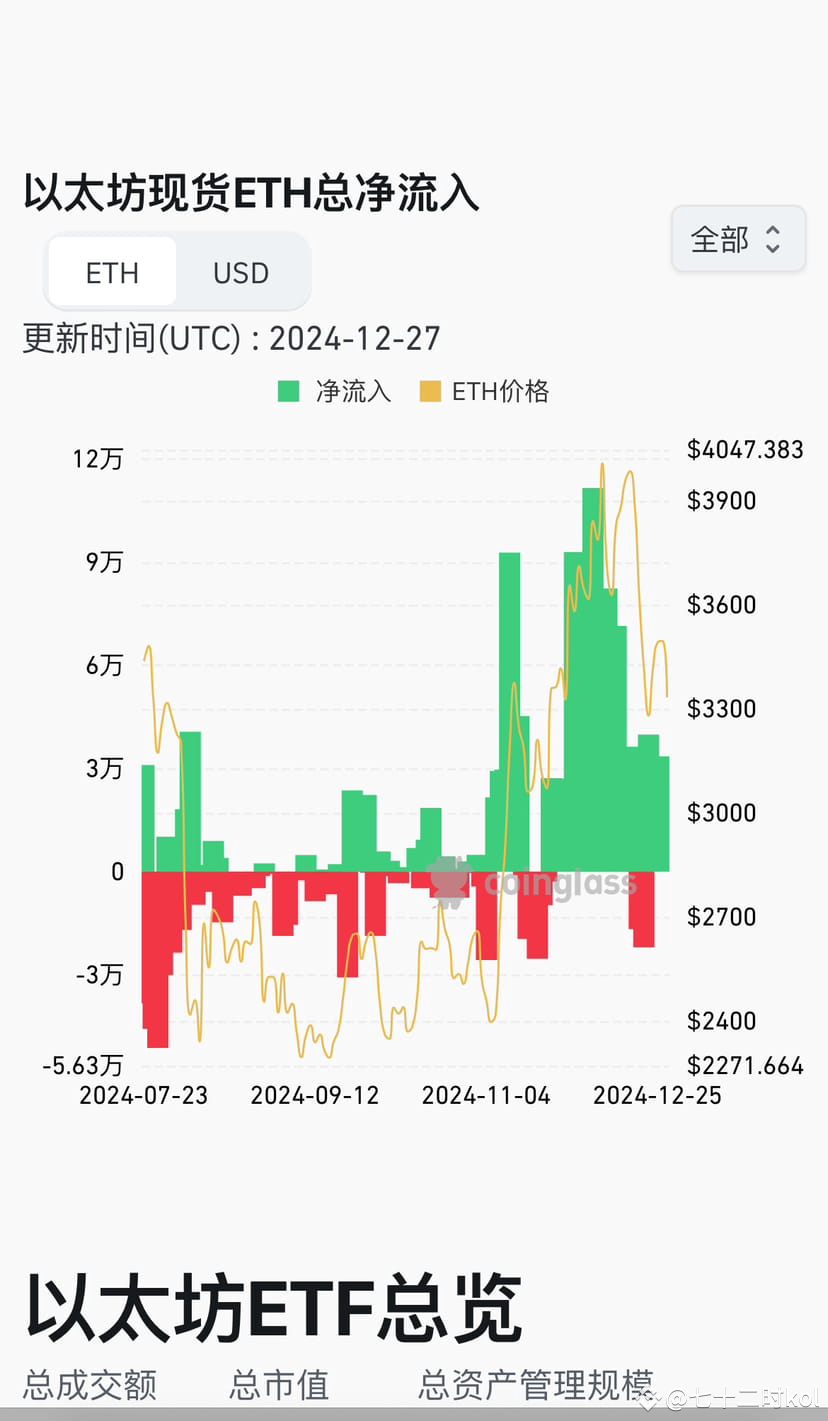Select the 总成交额 link
Screen dimensions: 828x1421
click(x=89, y=1385)
